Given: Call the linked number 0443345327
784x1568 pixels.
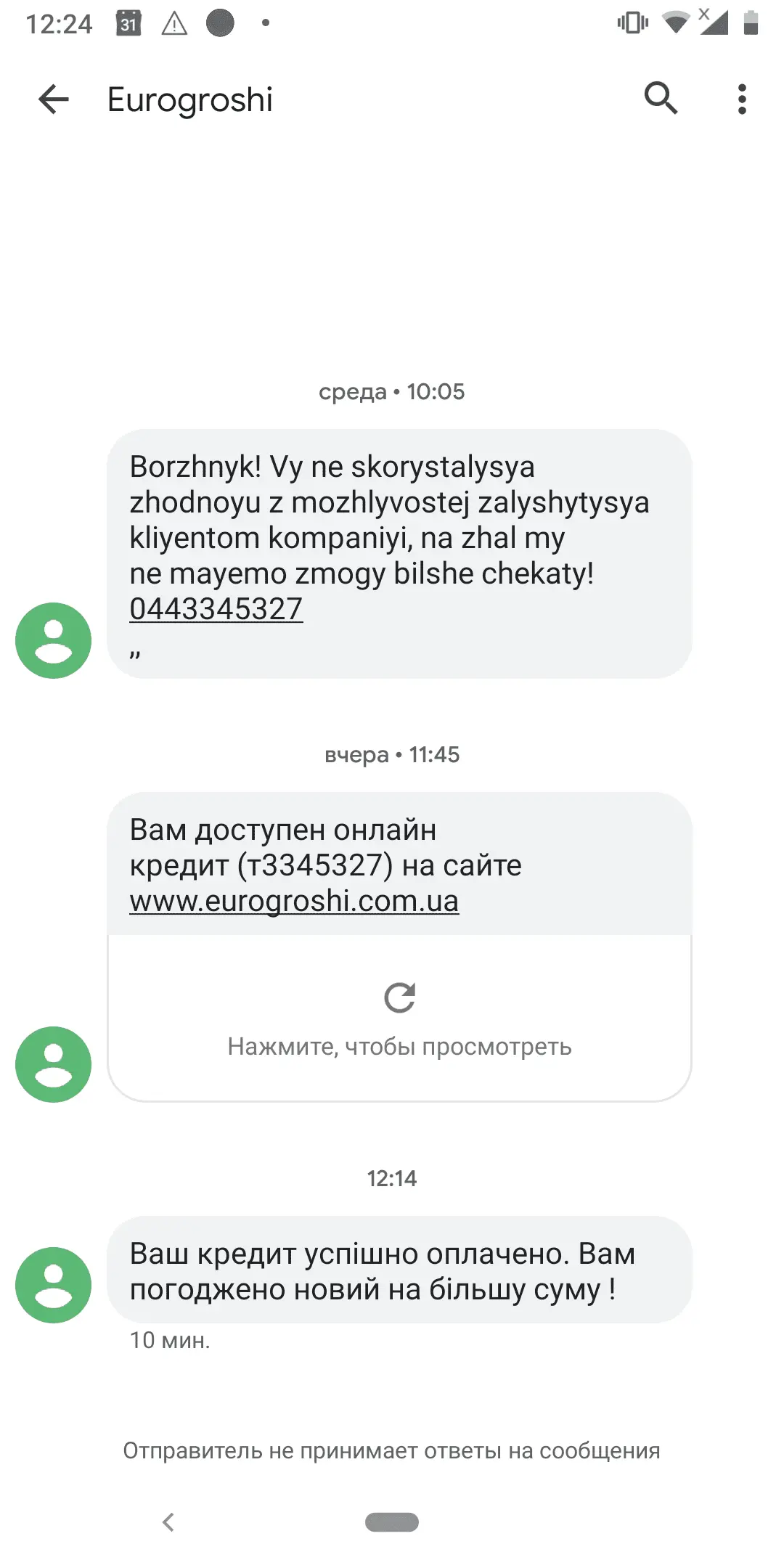Looking at the screenshot, I should click(x=216, y=609).
